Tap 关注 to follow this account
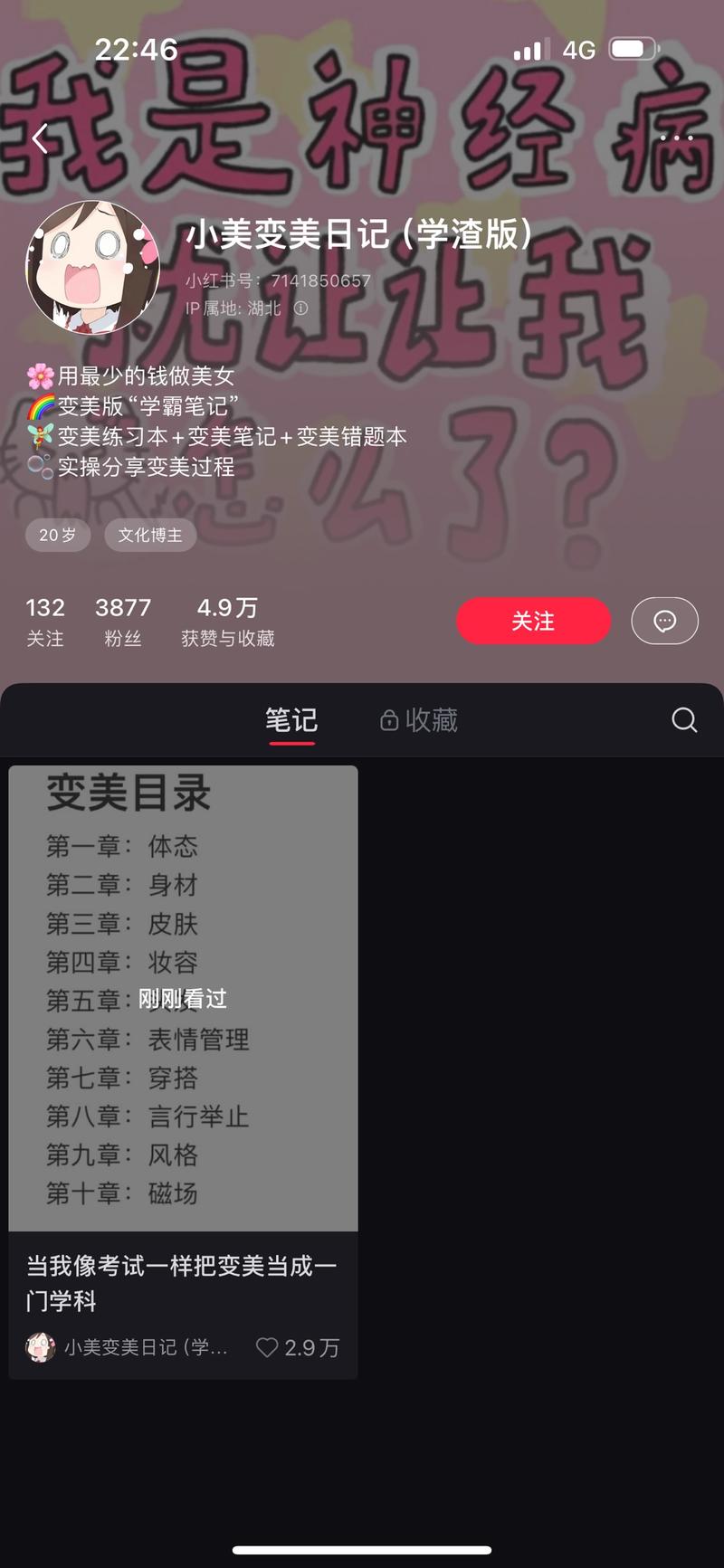The height and width of the screenshot is (1568, 724). coord(533,621)
